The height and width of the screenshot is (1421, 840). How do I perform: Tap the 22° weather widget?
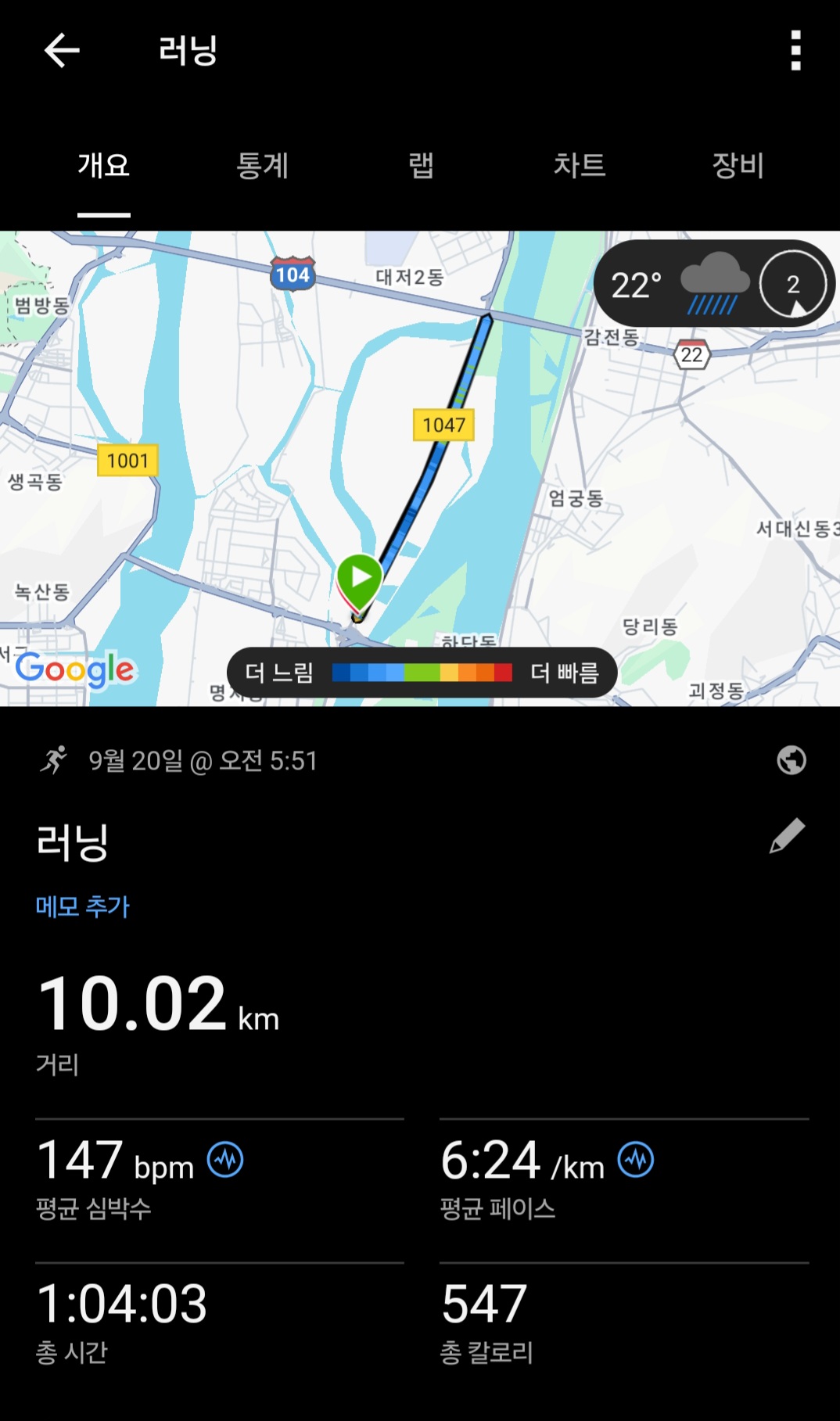coord(674,285)
